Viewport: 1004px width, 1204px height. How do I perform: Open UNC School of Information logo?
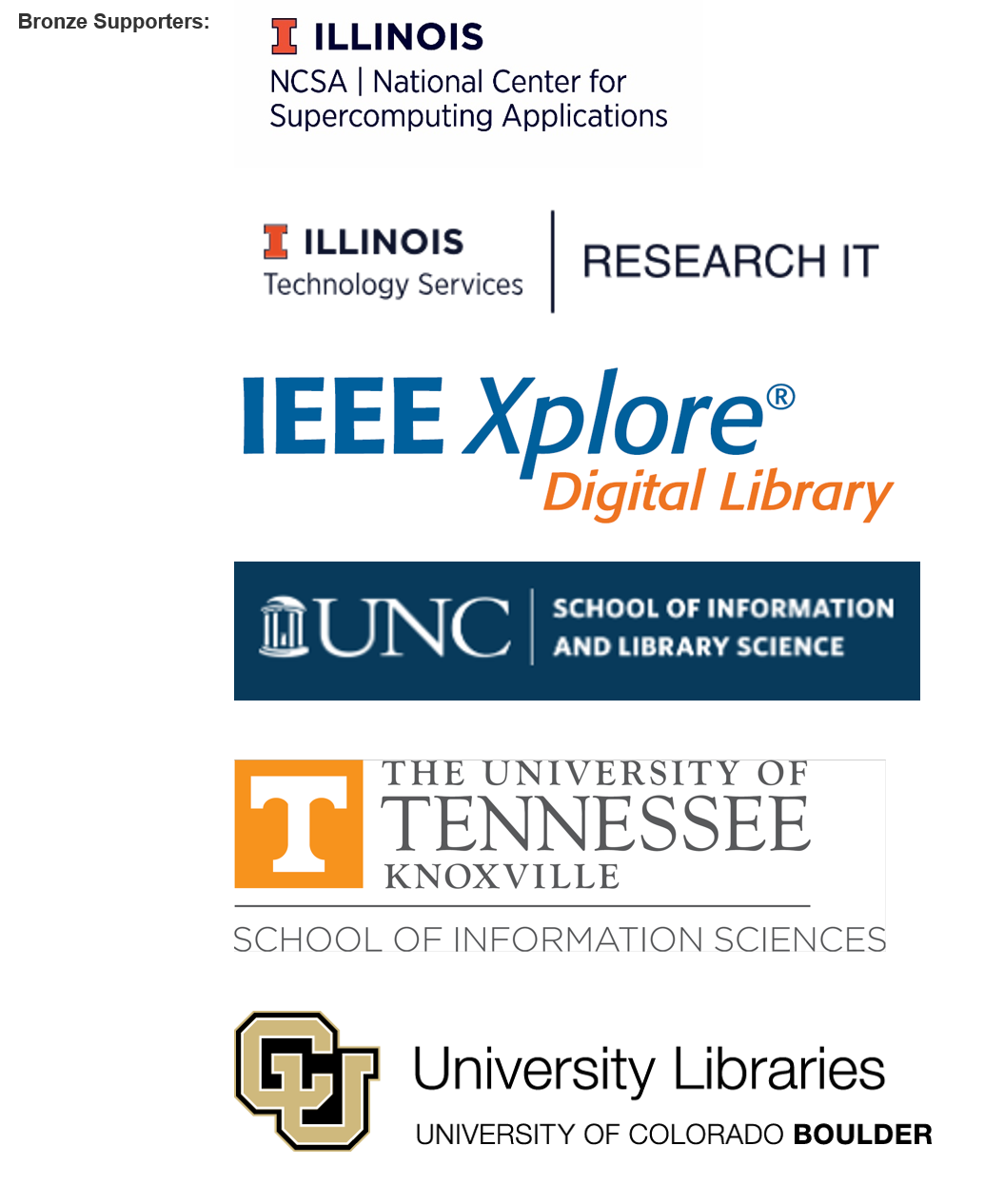pos(577,630)
